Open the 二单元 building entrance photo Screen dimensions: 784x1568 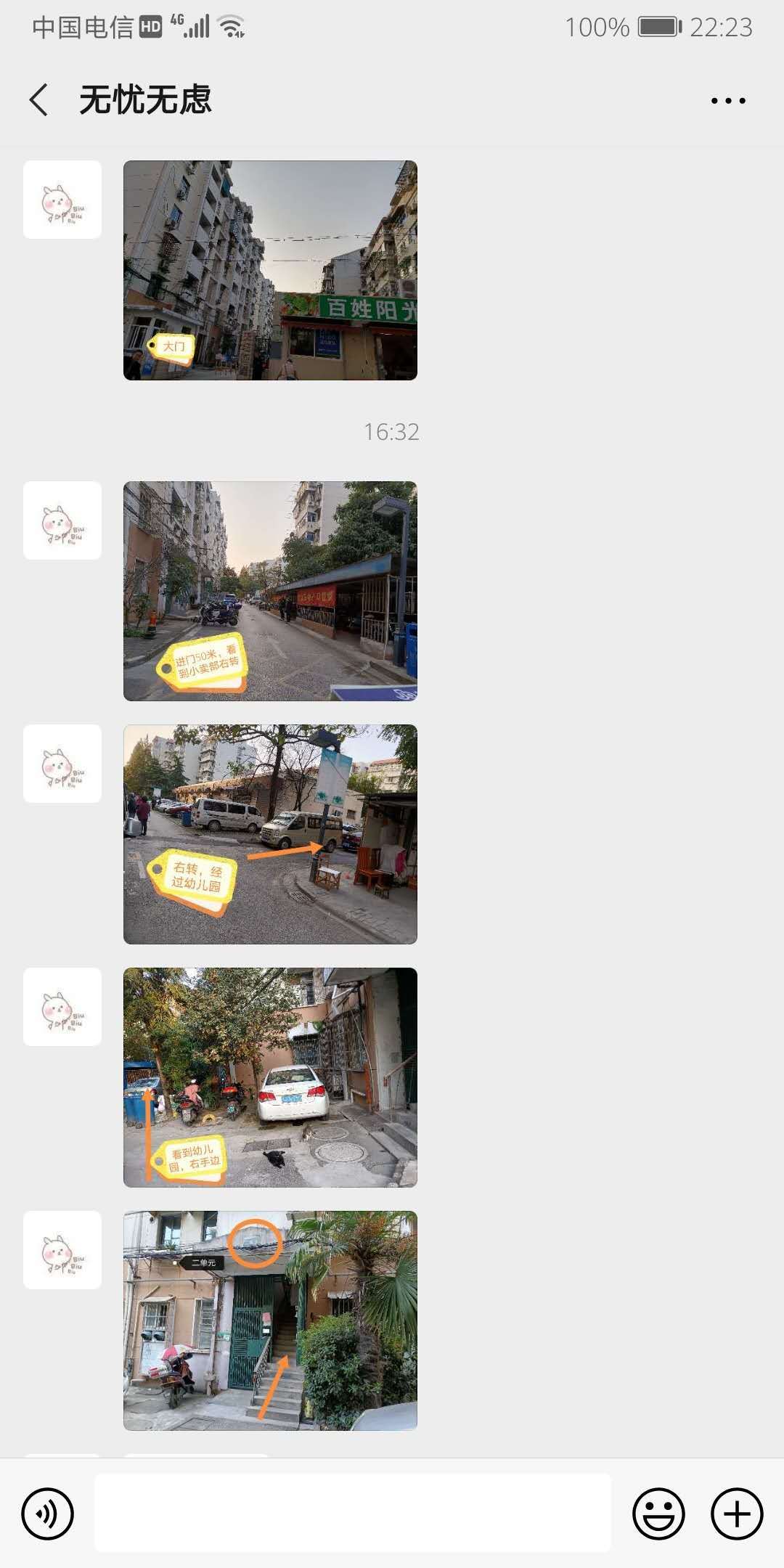click(270, 1320)
